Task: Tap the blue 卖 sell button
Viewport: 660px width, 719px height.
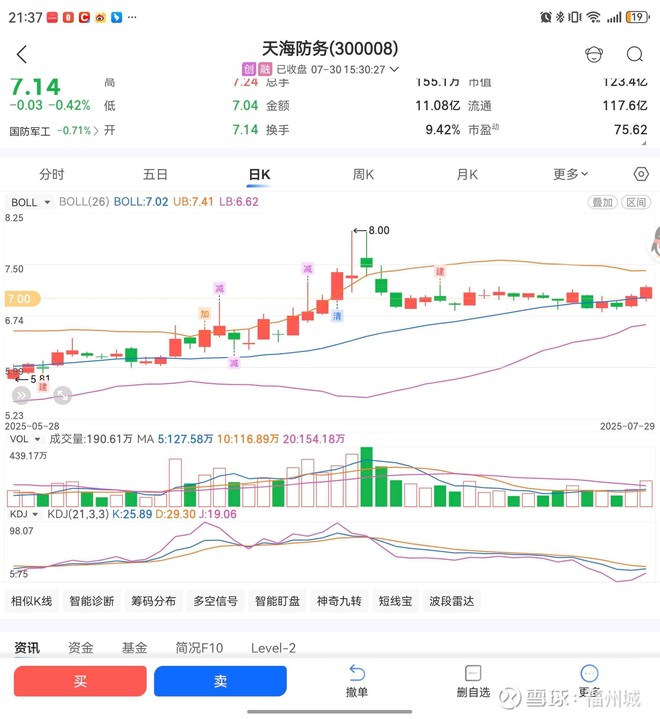Action: point(220,681)
